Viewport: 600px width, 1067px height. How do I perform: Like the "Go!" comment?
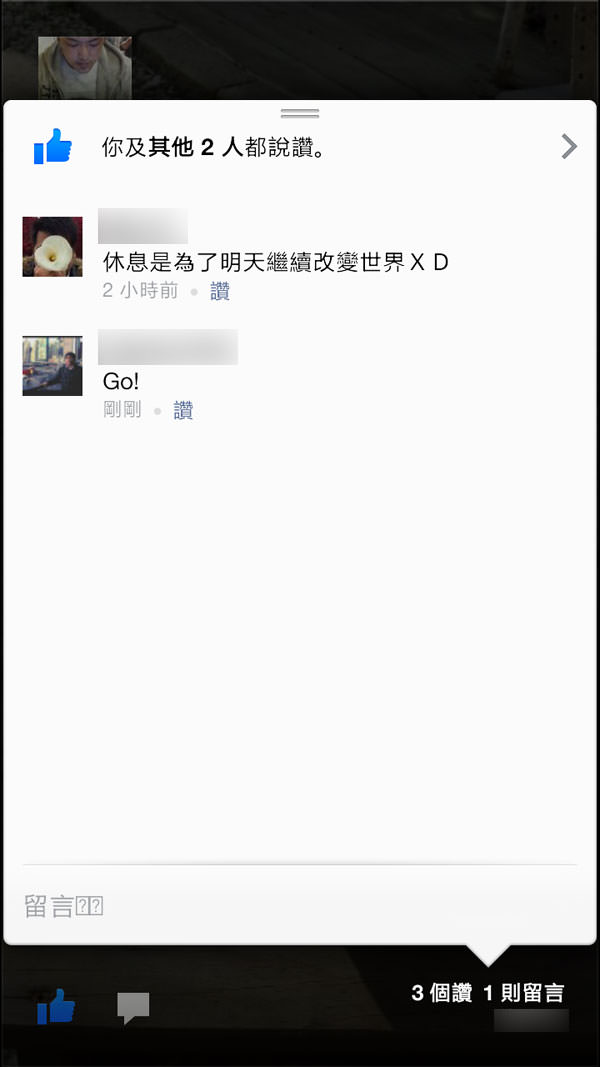(183, 410)
